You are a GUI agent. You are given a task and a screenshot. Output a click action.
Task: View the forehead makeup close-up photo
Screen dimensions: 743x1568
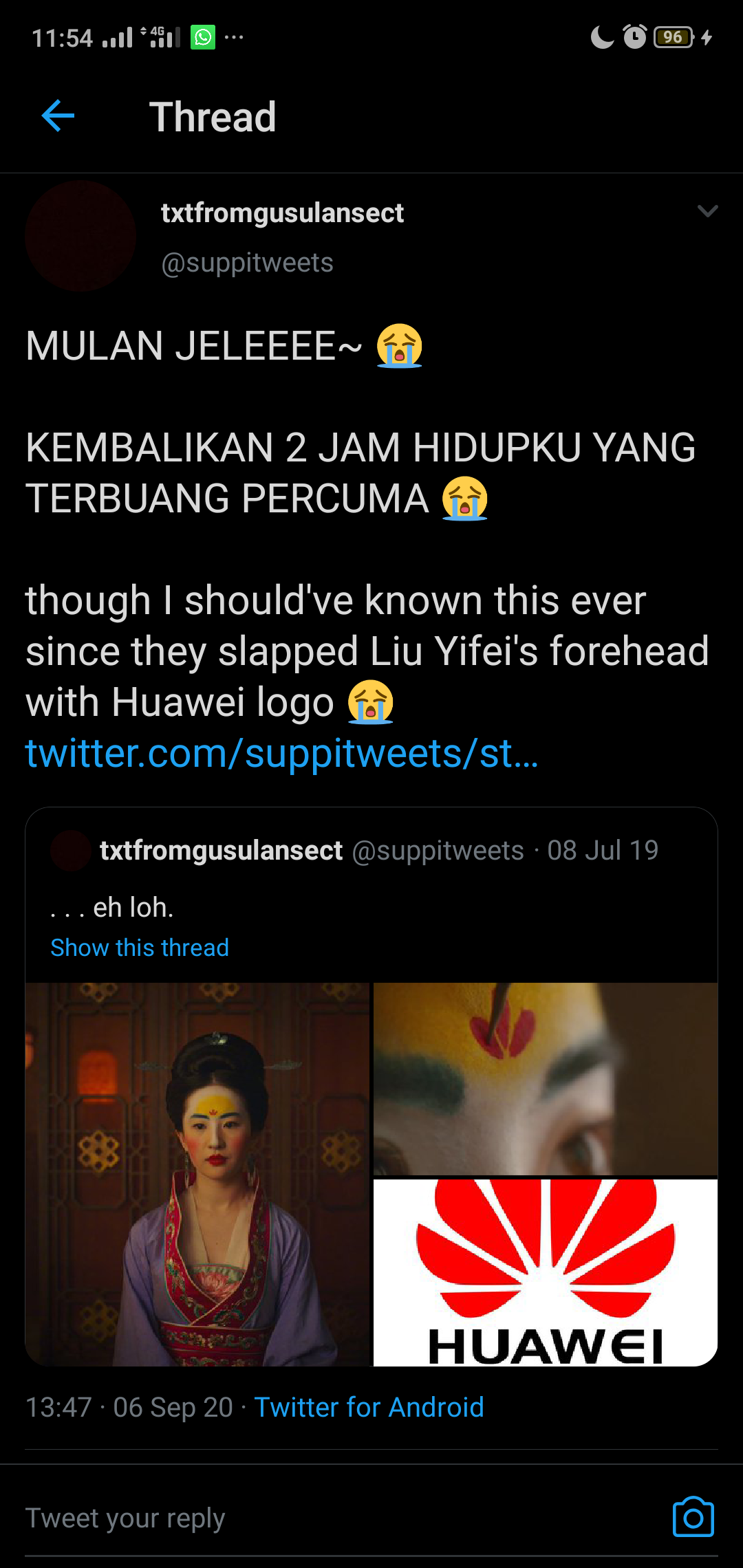point(545,1078)
